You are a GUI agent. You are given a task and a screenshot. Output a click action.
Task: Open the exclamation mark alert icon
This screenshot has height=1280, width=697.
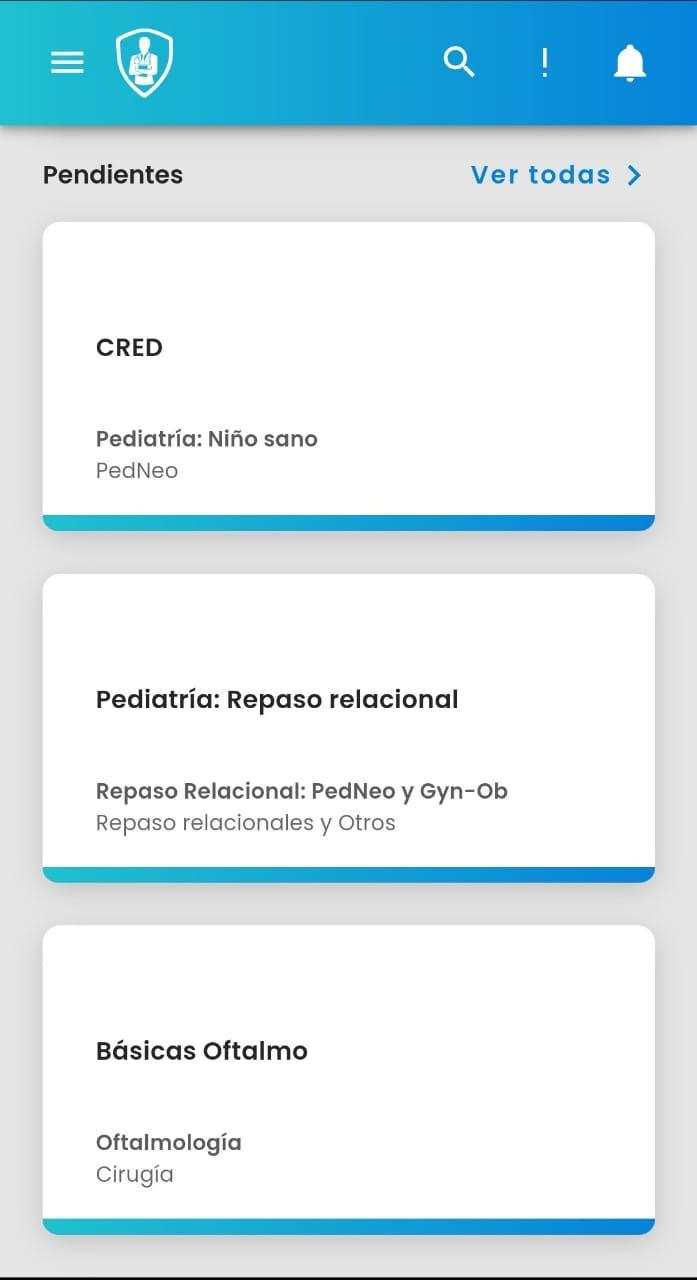(544, 62)
